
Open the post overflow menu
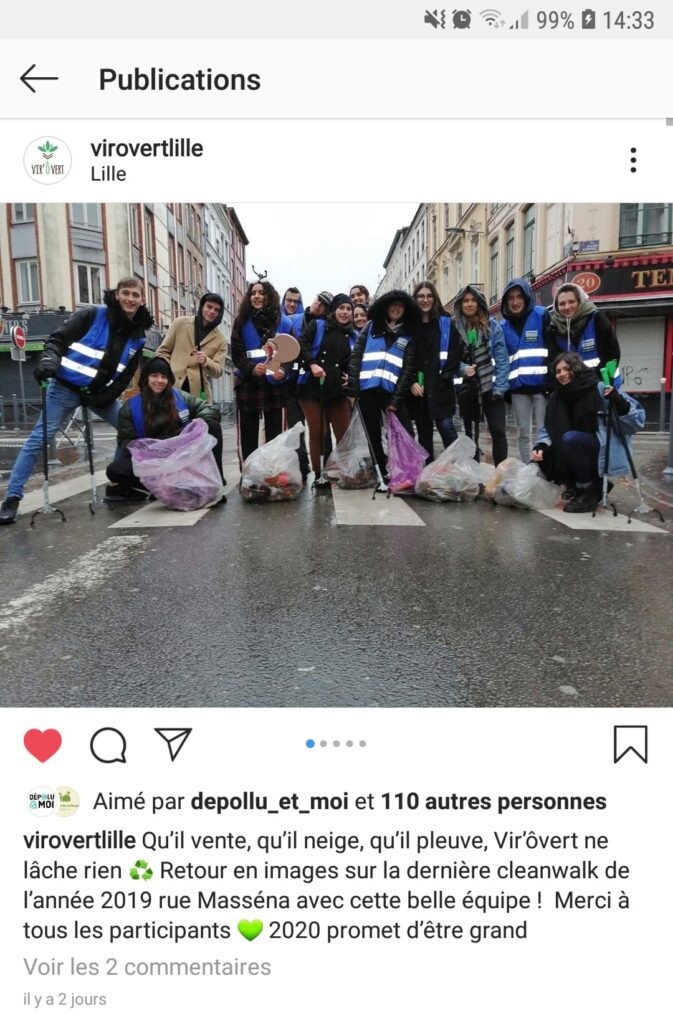click(633, 160)
